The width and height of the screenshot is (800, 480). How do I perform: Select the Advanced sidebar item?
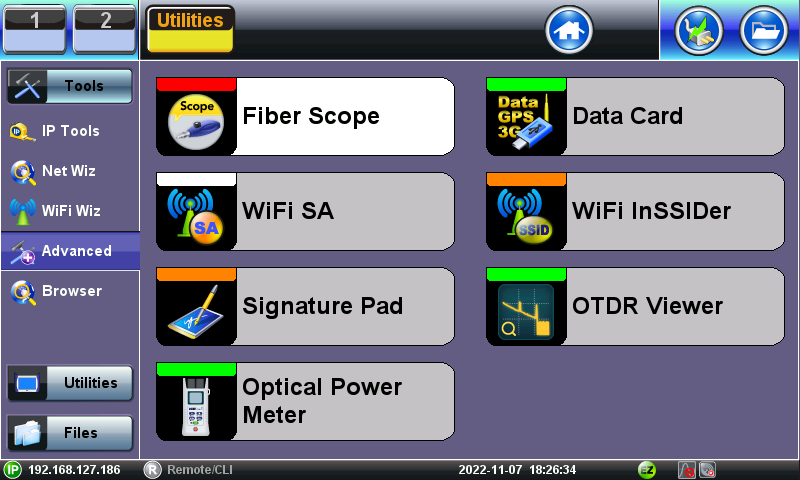tap(68, 251)
